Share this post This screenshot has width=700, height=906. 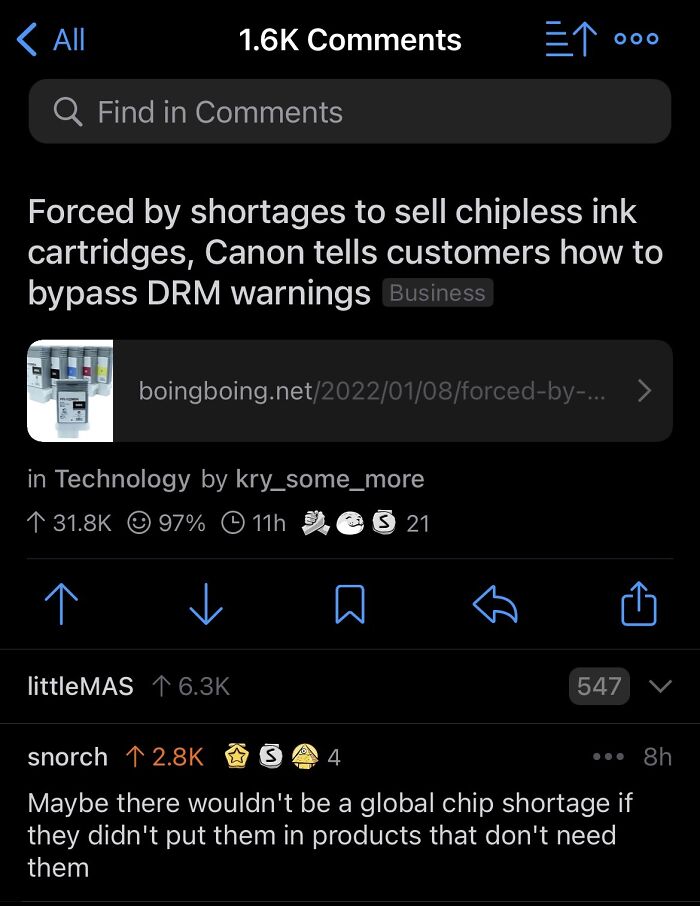[638, 604]
